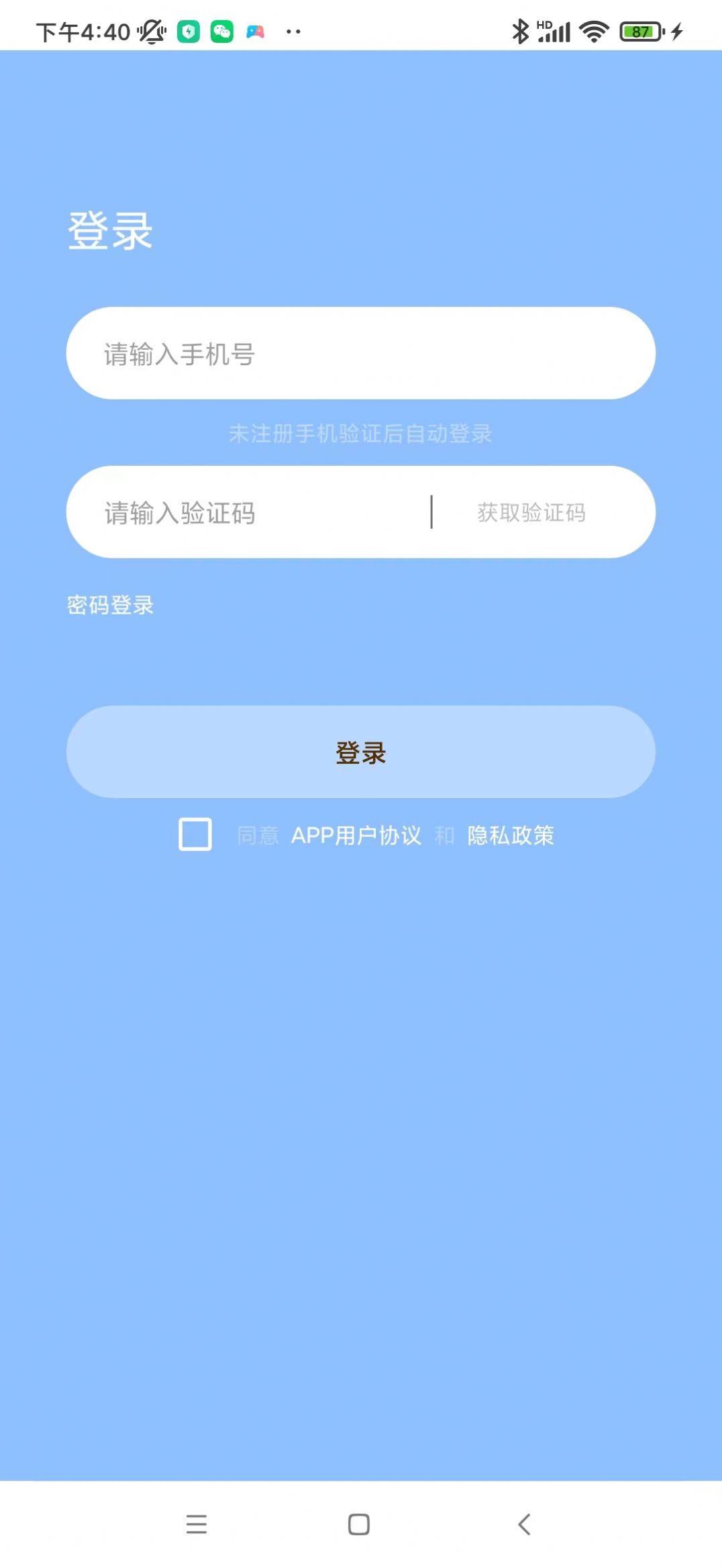
Task: Switch to 密码登录 password login
Action: (111, 605)
